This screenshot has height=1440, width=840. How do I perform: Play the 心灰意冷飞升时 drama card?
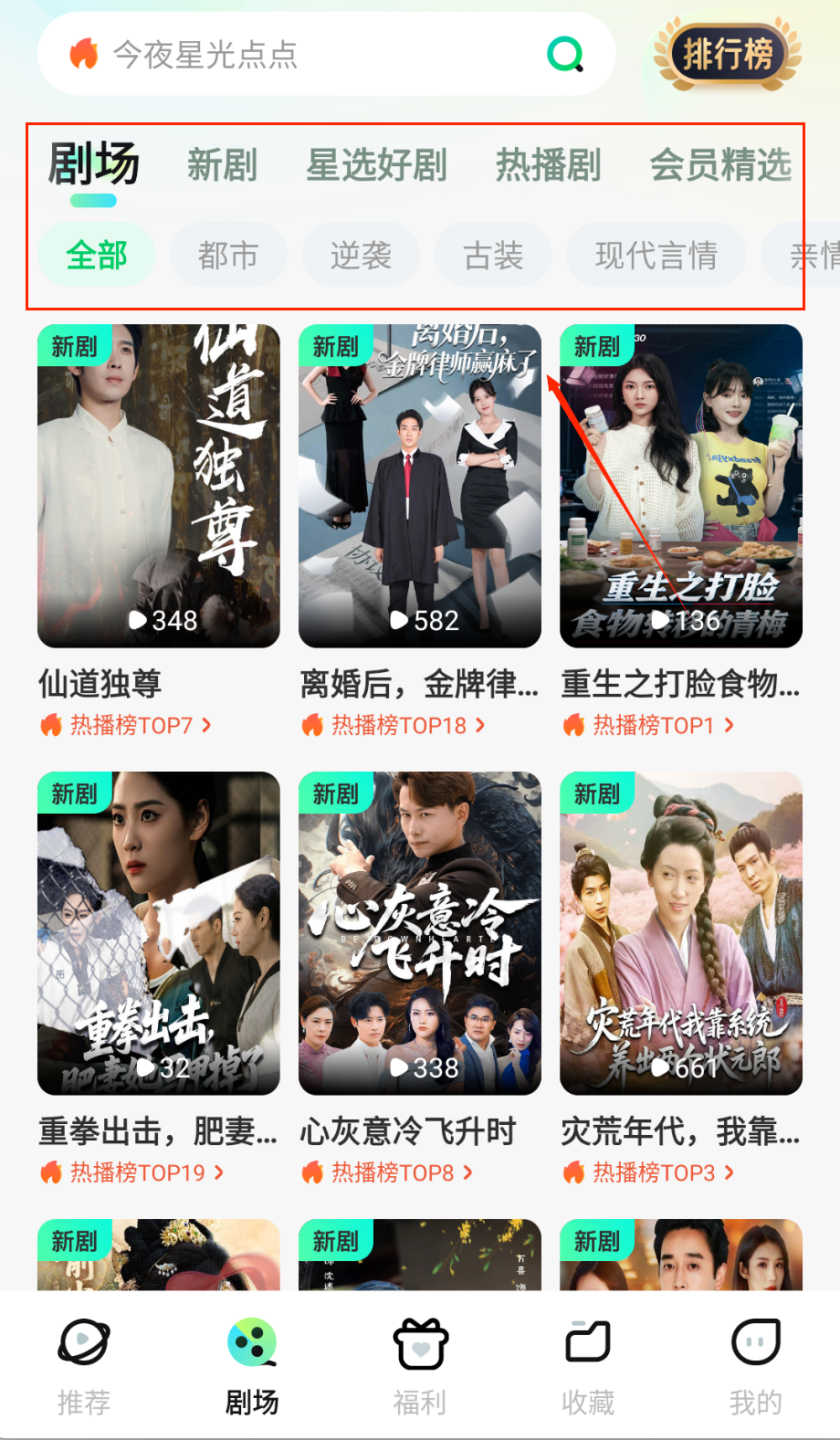(420, 933)
